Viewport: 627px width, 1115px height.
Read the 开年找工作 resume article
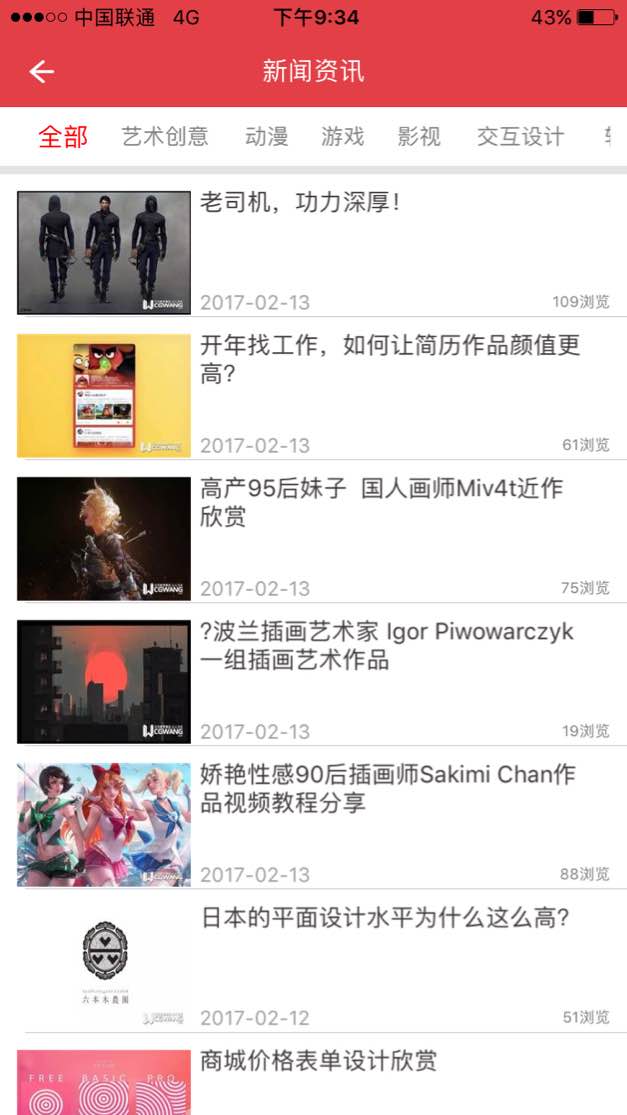[390, 360]
